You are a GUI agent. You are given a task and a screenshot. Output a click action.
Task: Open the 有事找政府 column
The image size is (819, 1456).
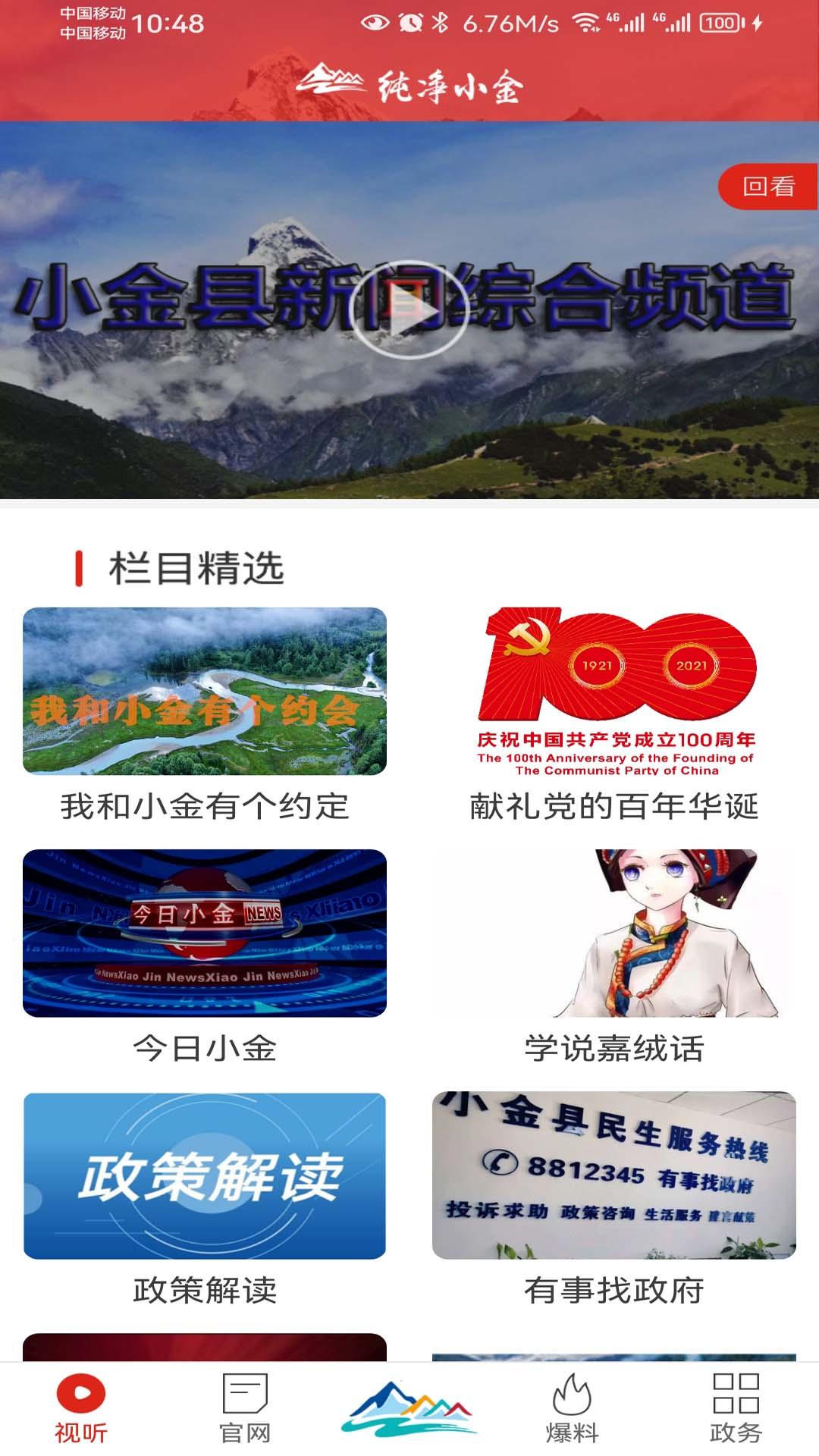[614, 1176]
